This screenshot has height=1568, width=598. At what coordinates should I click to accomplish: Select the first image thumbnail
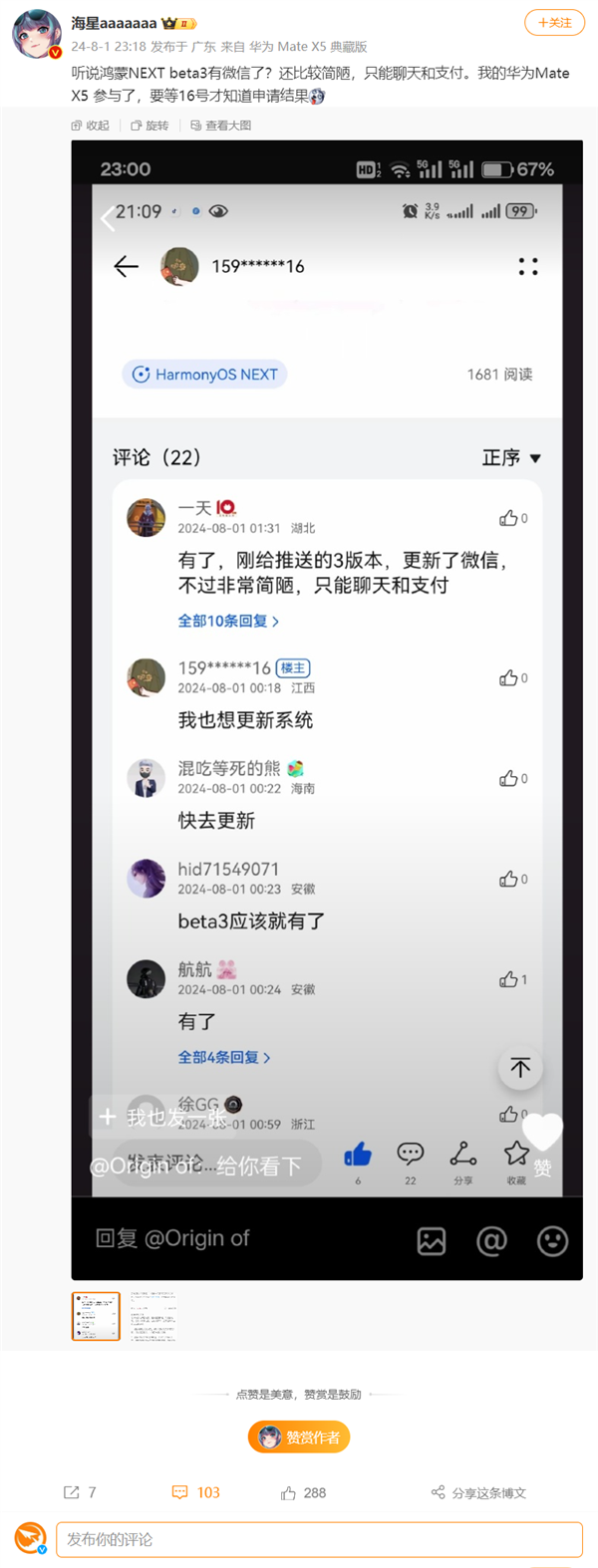[96, 1316]
